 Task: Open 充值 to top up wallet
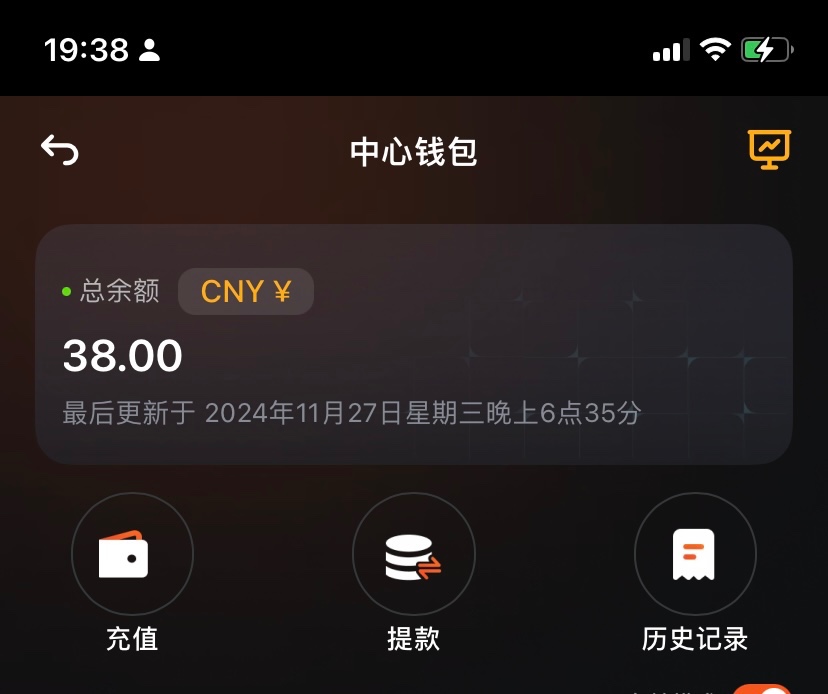point(132,554)
